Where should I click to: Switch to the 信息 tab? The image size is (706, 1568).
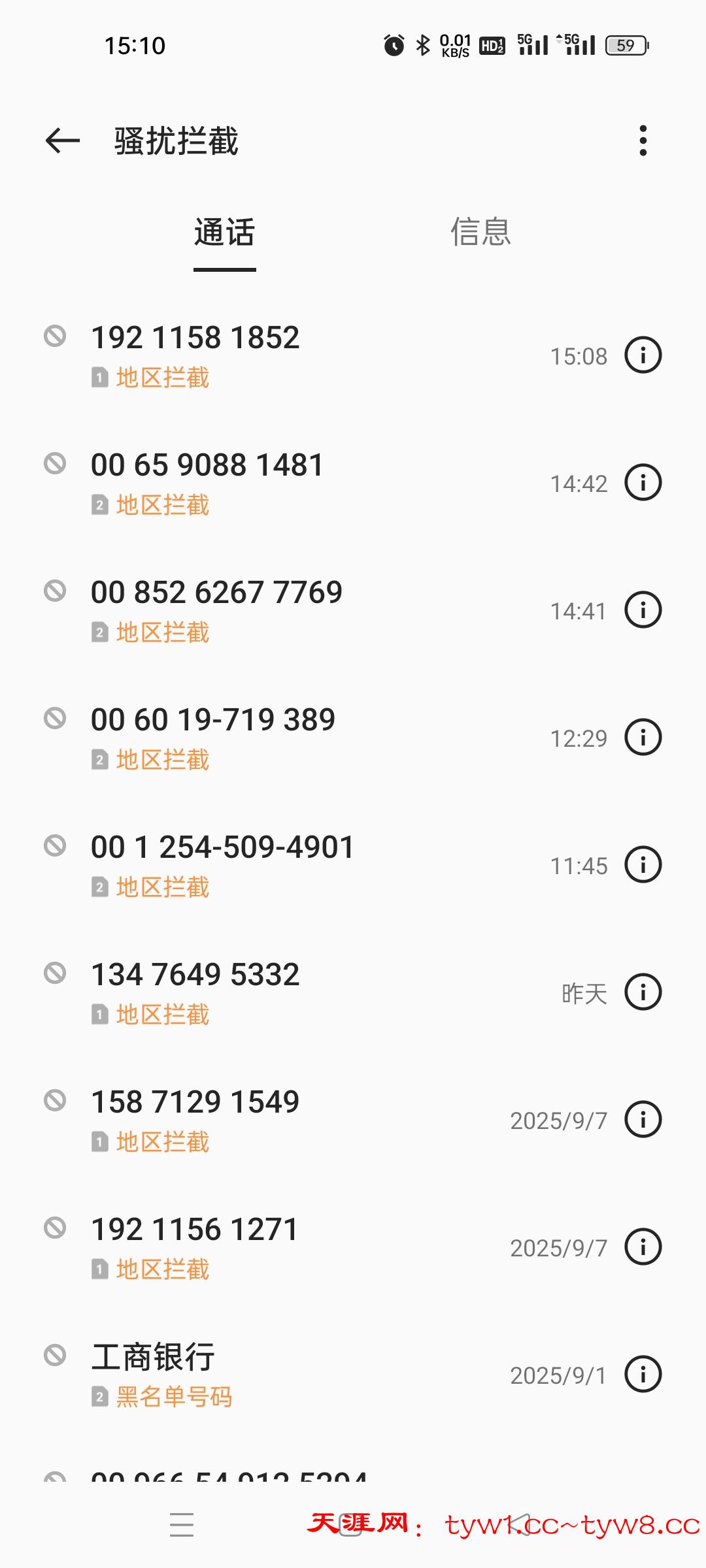(x=480, y=232)
